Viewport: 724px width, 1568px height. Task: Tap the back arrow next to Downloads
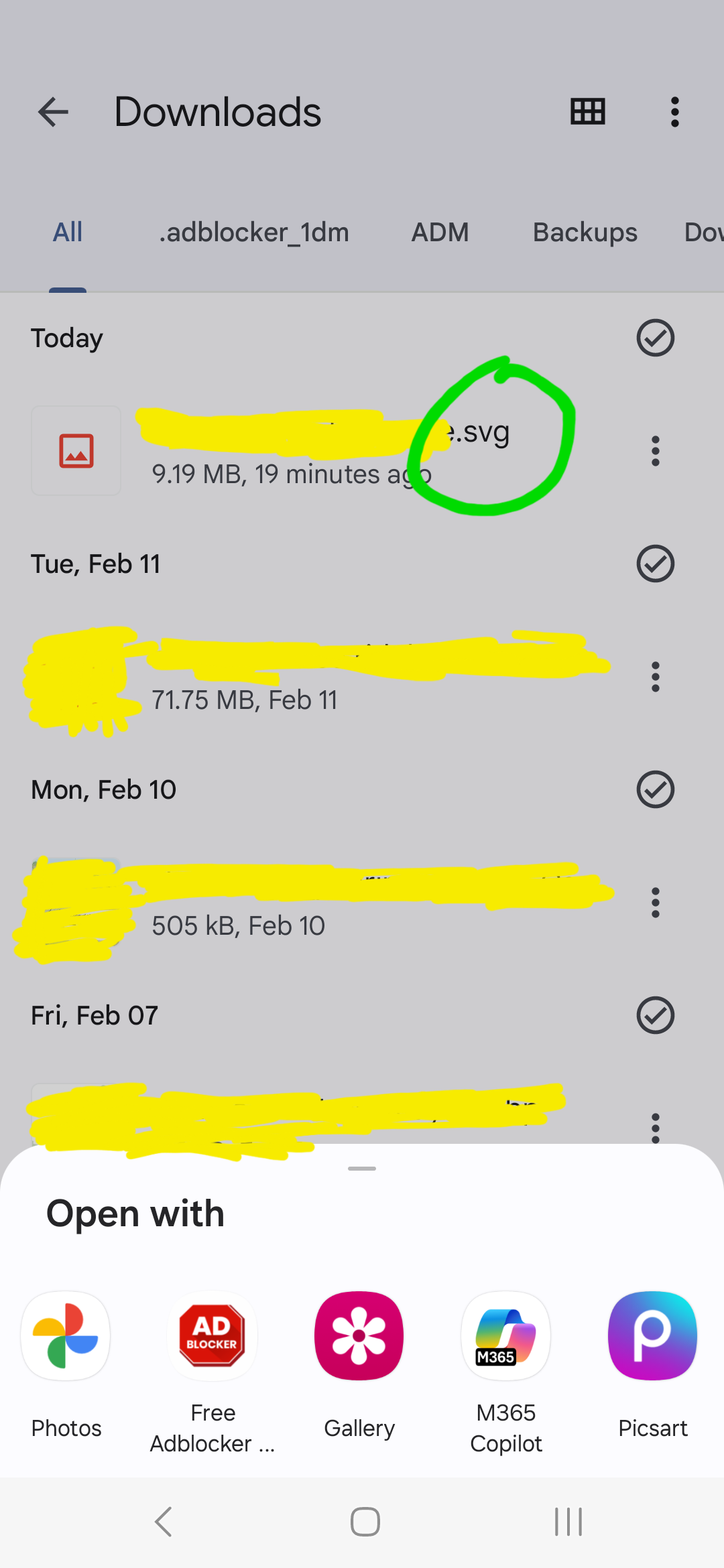pos(53,111)
